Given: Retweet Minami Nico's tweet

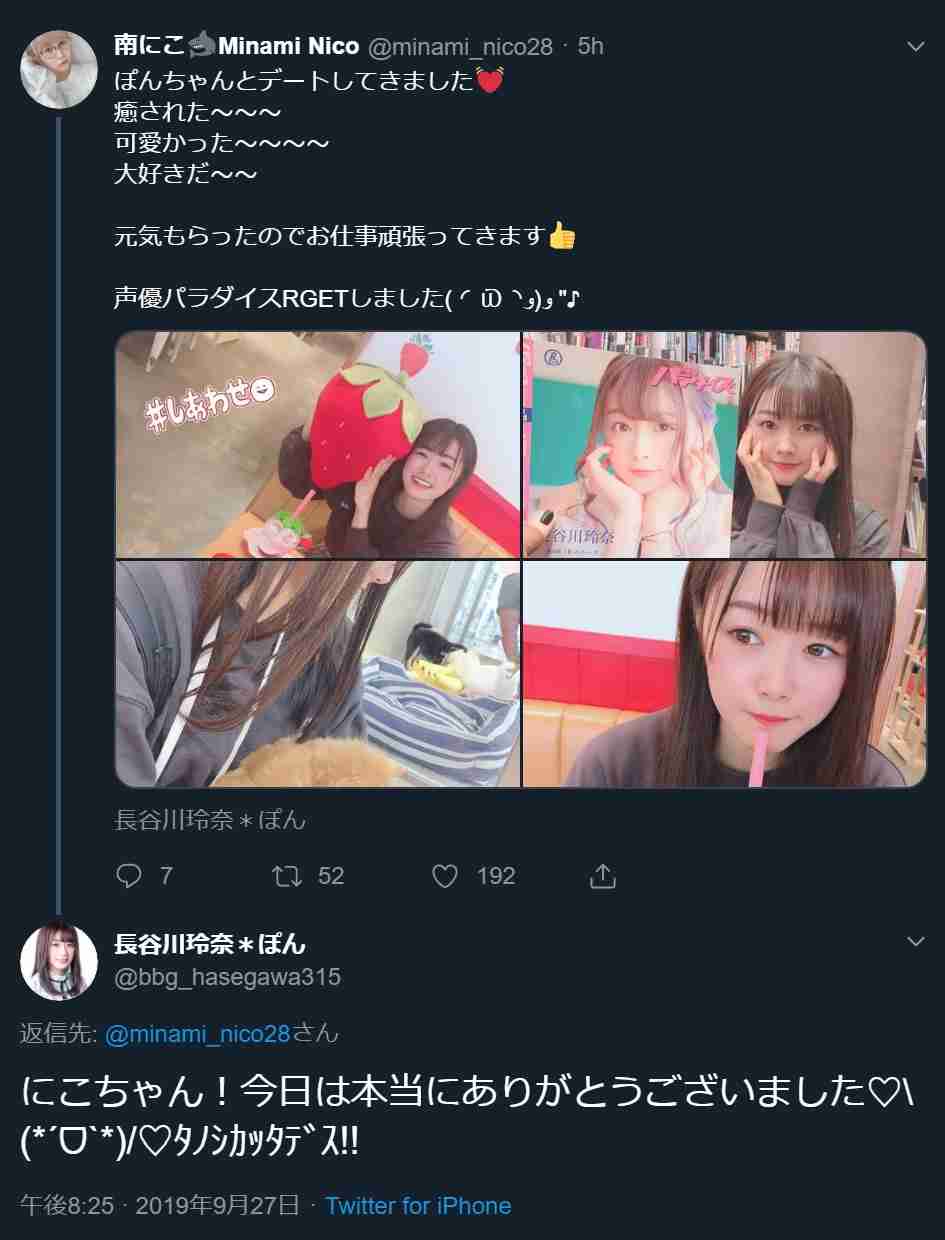Looking at the screenshot, I should [290, 876].
